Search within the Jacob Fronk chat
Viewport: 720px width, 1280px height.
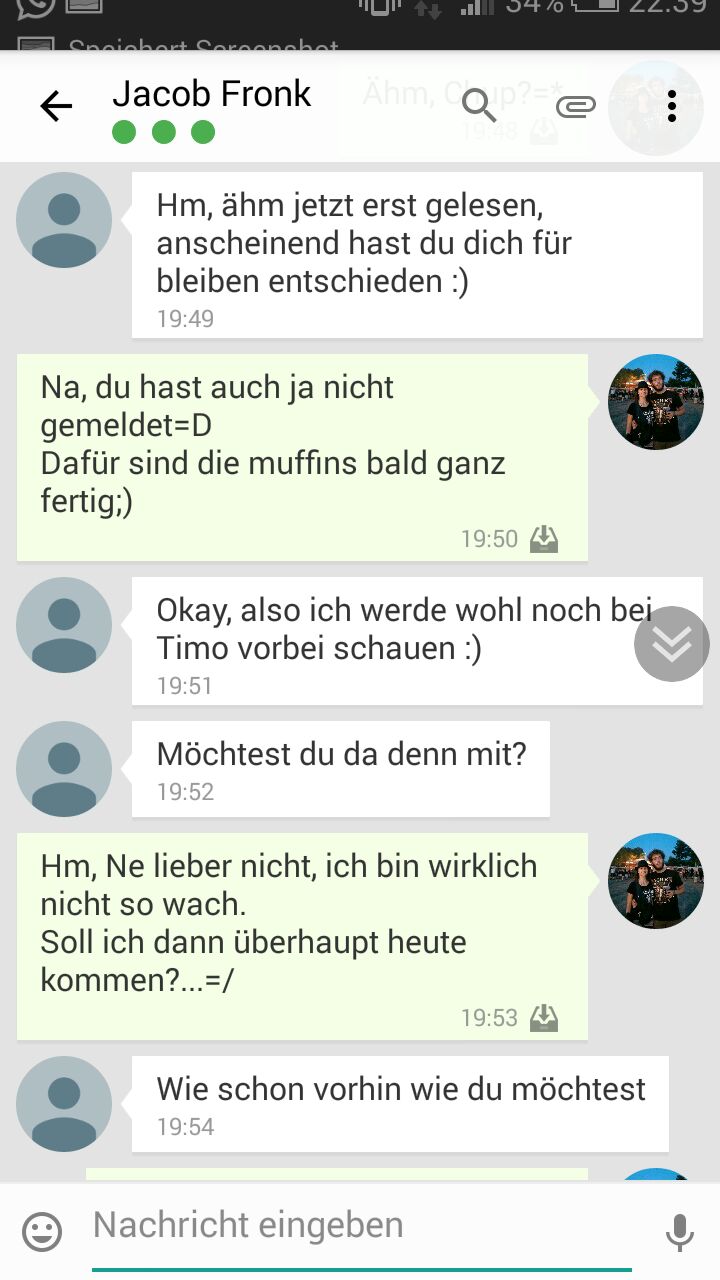480,105
